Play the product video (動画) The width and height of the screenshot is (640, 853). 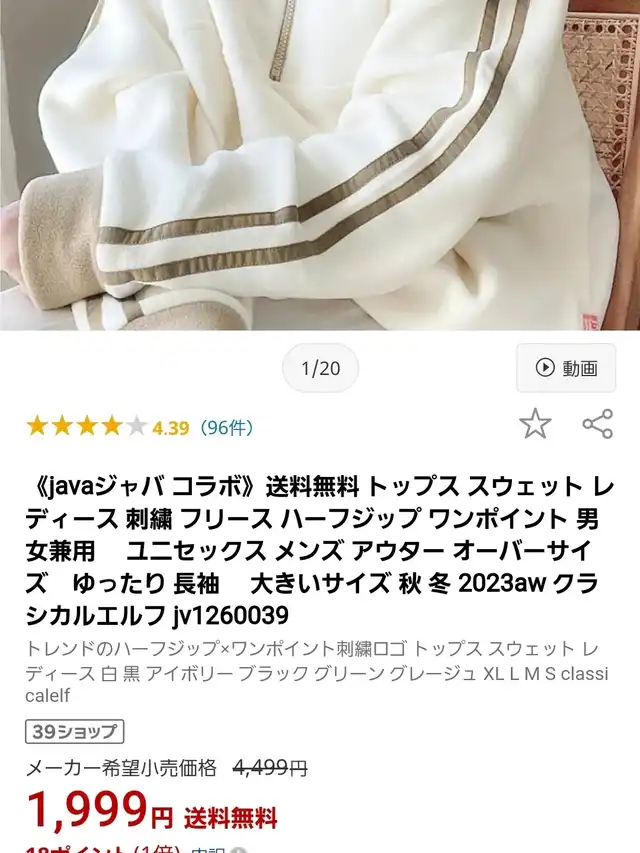(x=566, y=368)
